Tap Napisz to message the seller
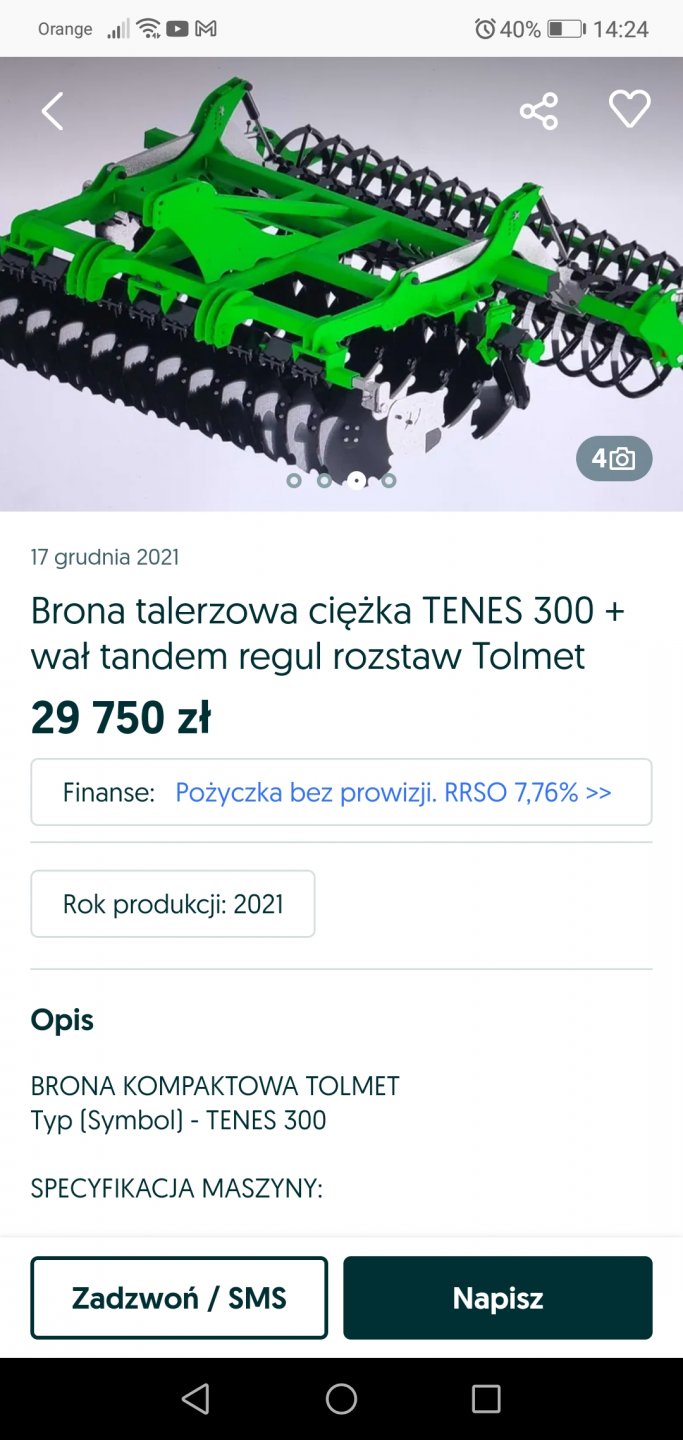The width and height of the screenshot is (683, 1440). pyautogui.click(x=497, y=1298)
